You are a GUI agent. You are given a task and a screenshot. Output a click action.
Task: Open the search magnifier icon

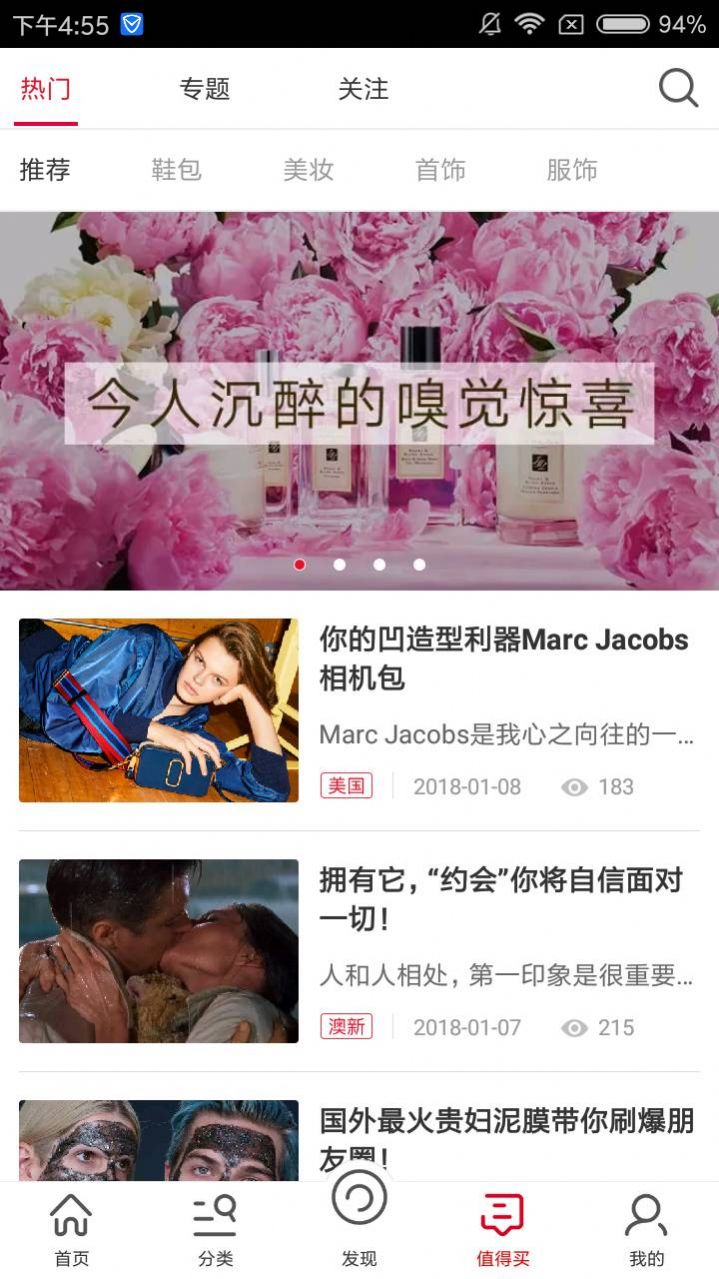tap(678, 89)
